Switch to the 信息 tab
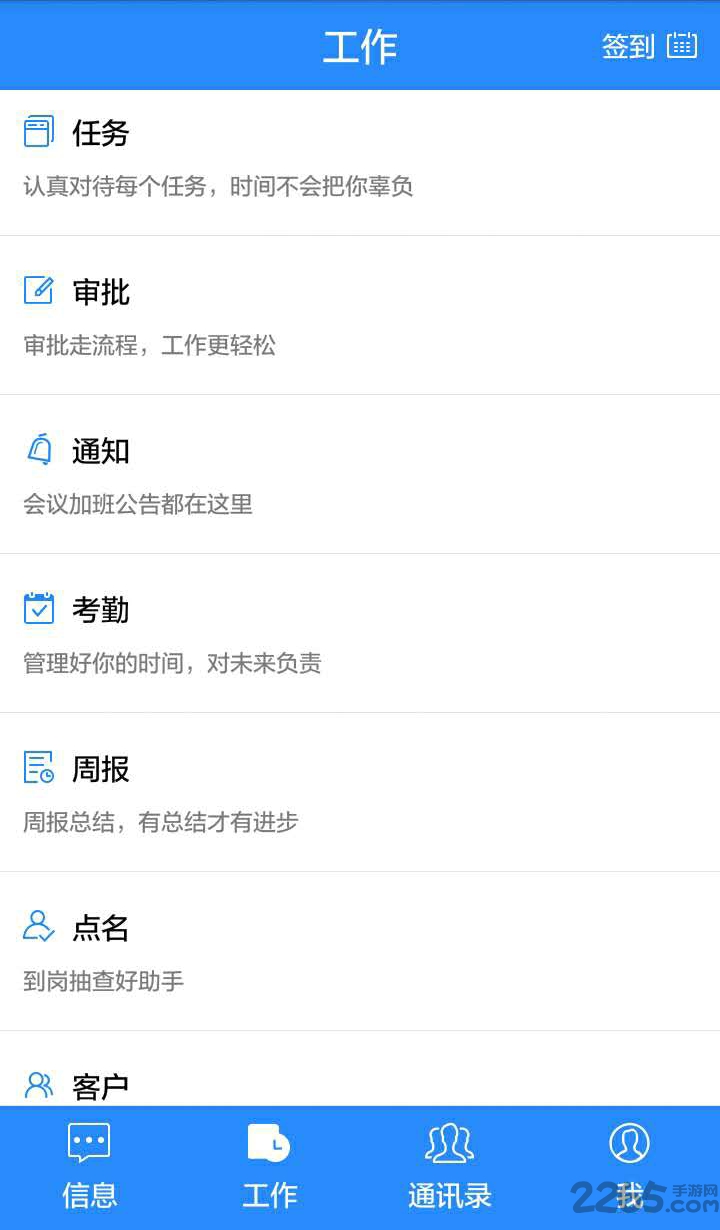This screenshot has height=1230, width=720. [x=89, y=1165]
